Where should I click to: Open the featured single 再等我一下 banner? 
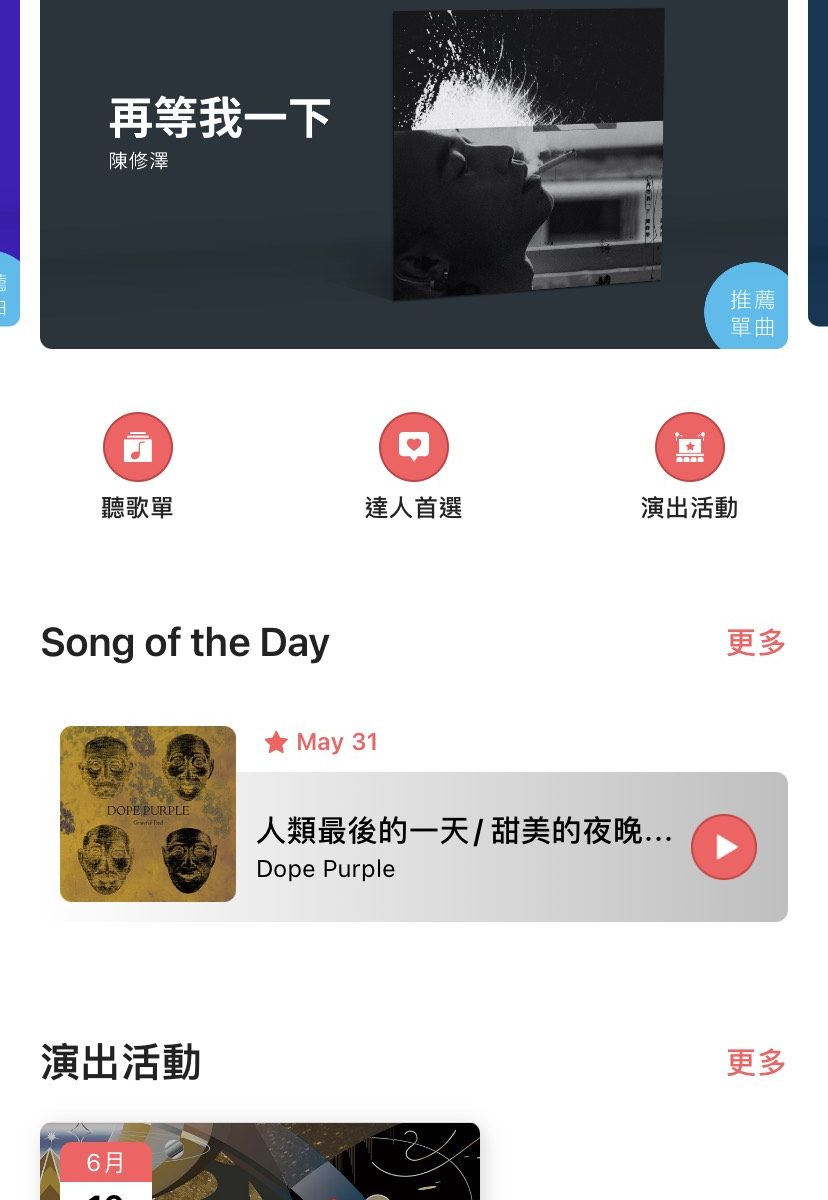click(413, 175)
